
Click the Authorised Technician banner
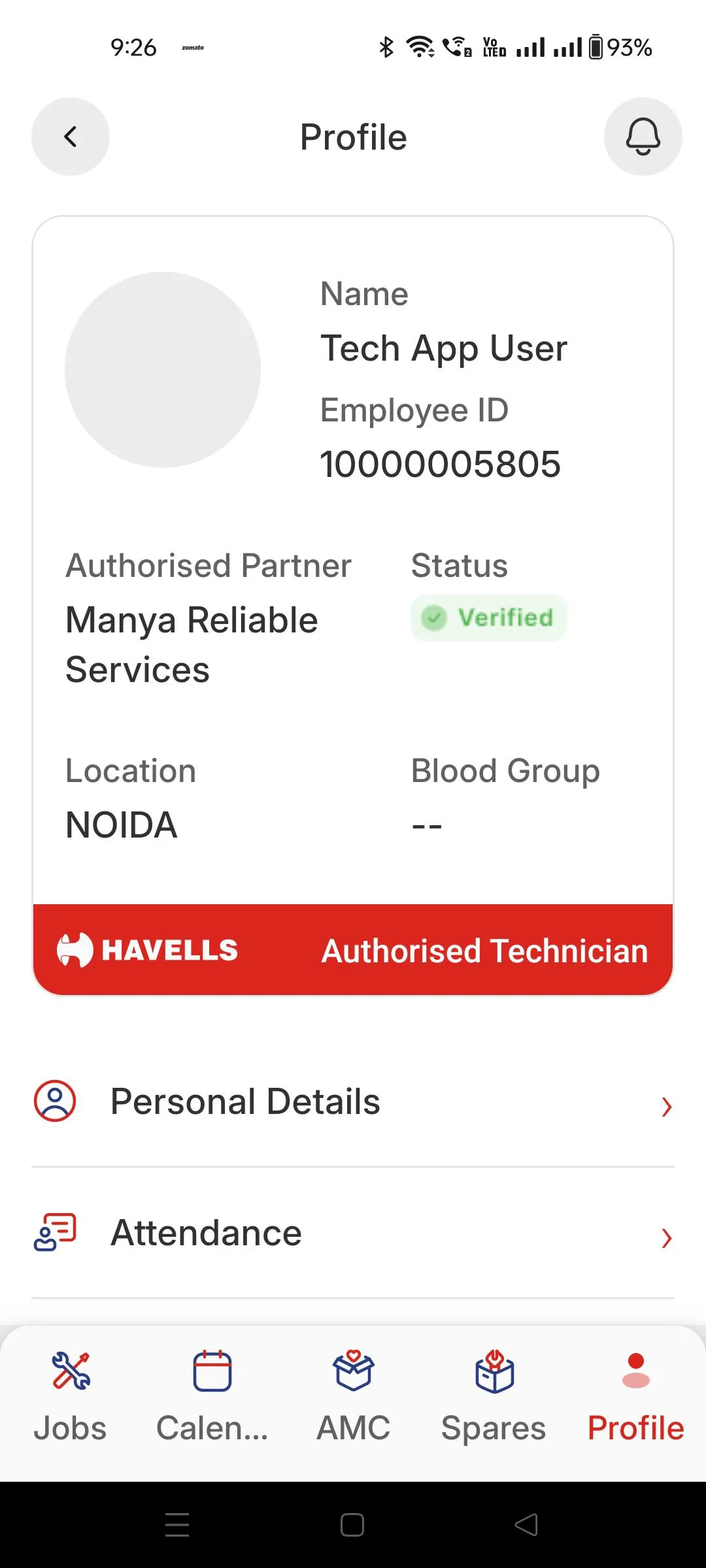coord(484,951)
